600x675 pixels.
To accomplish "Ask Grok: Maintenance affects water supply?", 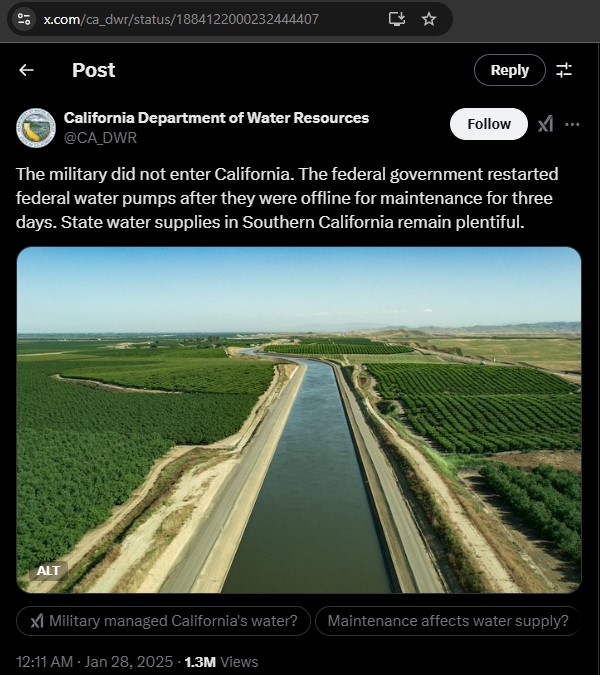I will coord(448,621).
